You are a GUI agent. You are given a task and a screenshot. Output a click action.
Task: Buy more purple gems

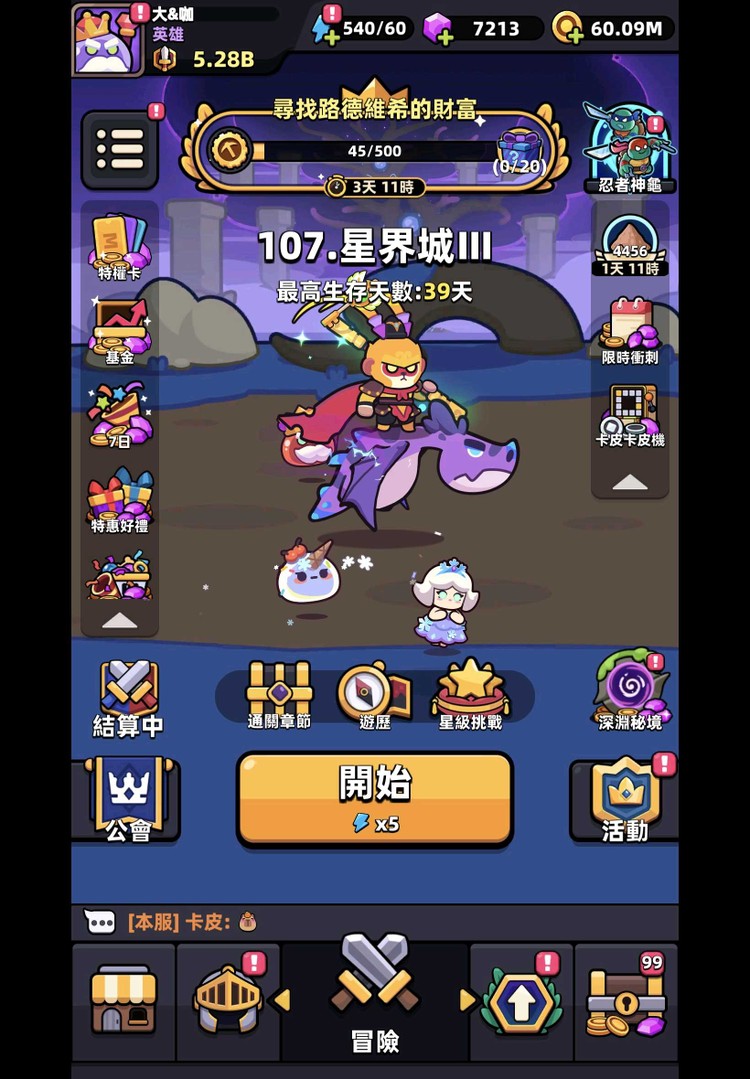click(x=438, y=29)
